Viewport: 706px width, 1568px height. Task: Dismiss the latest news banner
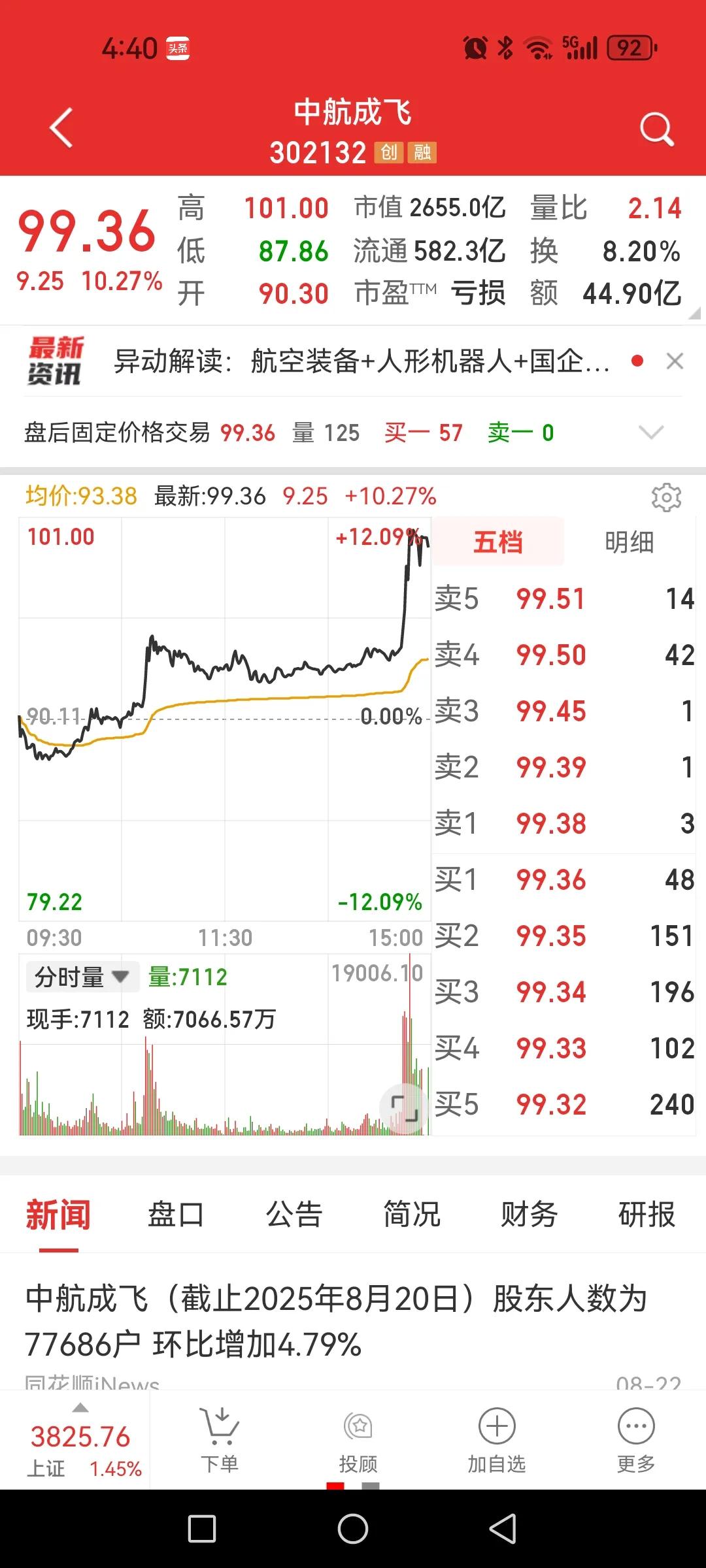tap(675, 361)
